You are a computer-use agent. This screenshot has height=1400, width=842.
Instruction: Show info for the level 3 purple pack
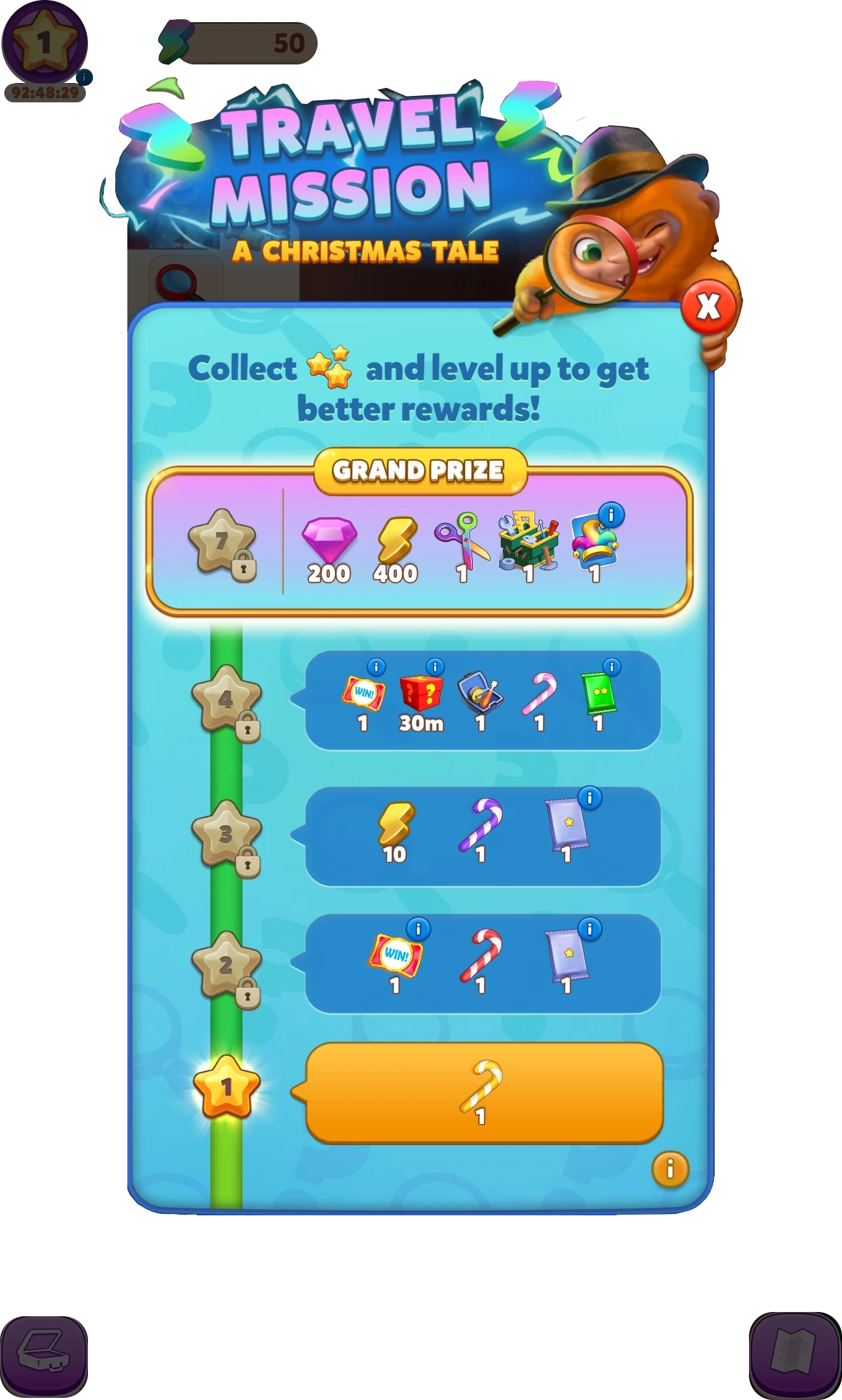coord(589,797)
